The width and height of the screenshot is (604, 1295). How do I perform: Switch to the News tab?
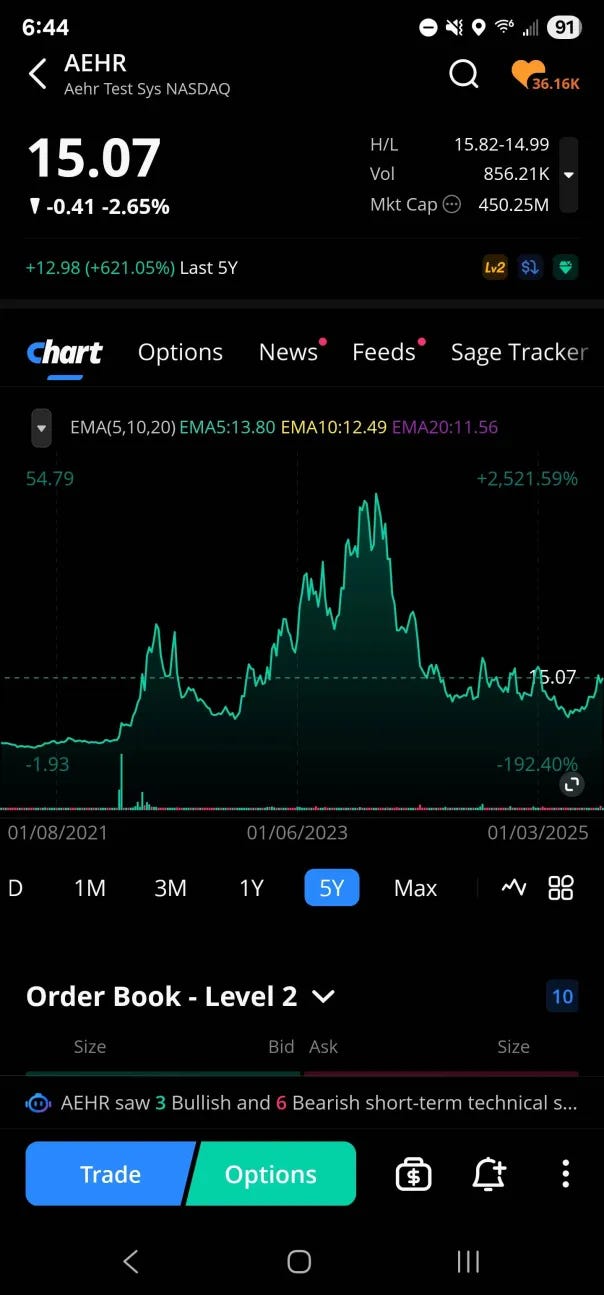pos(288,352)
